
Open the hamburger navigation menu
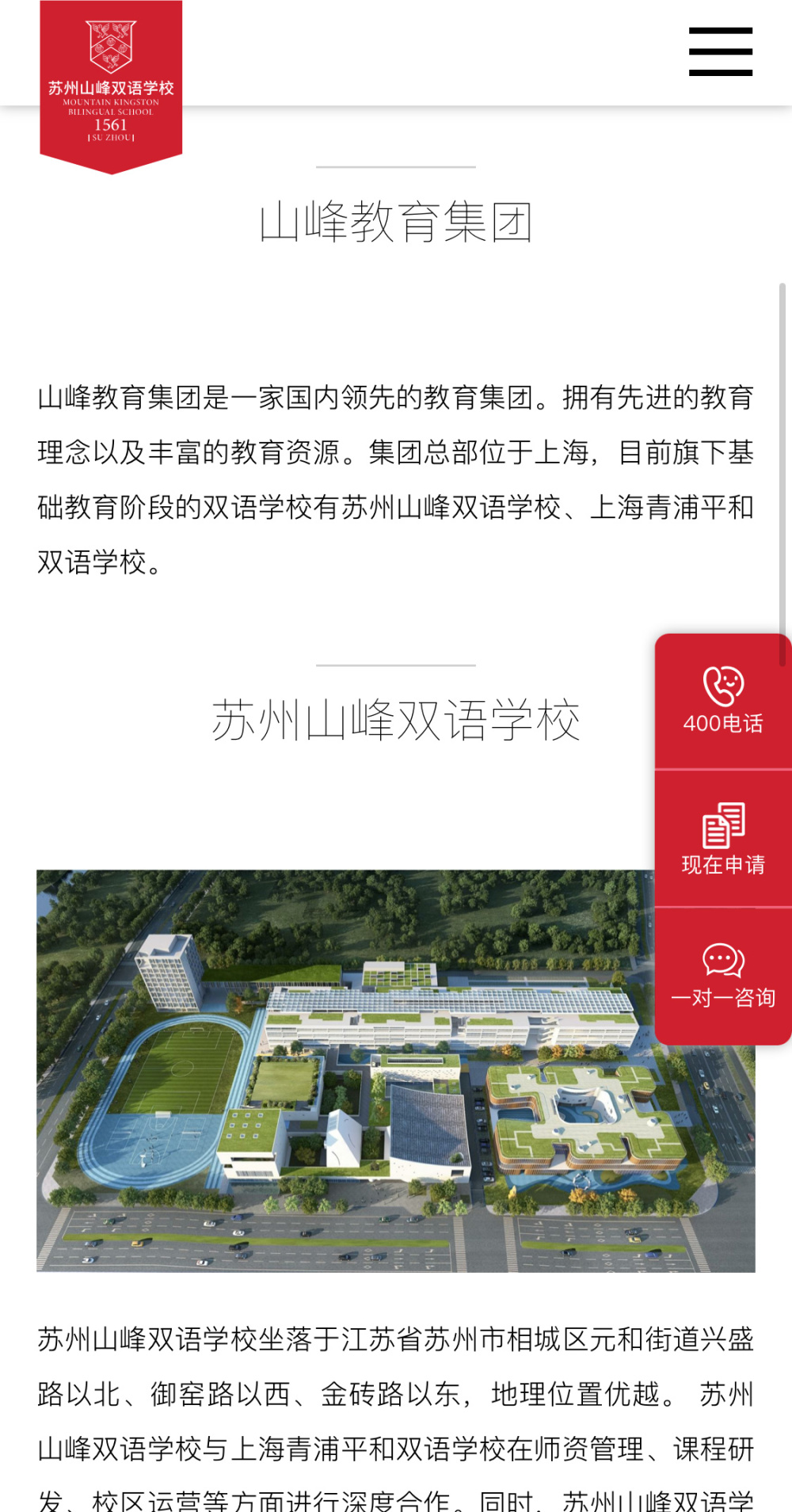point(720,51)
